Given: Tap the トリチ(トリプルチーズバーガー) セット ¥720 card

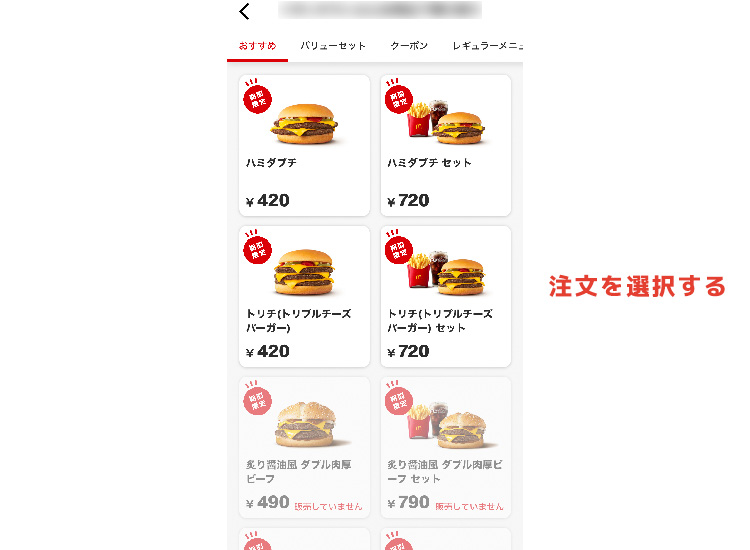Looking at the screenshot, I should [445, 296].
